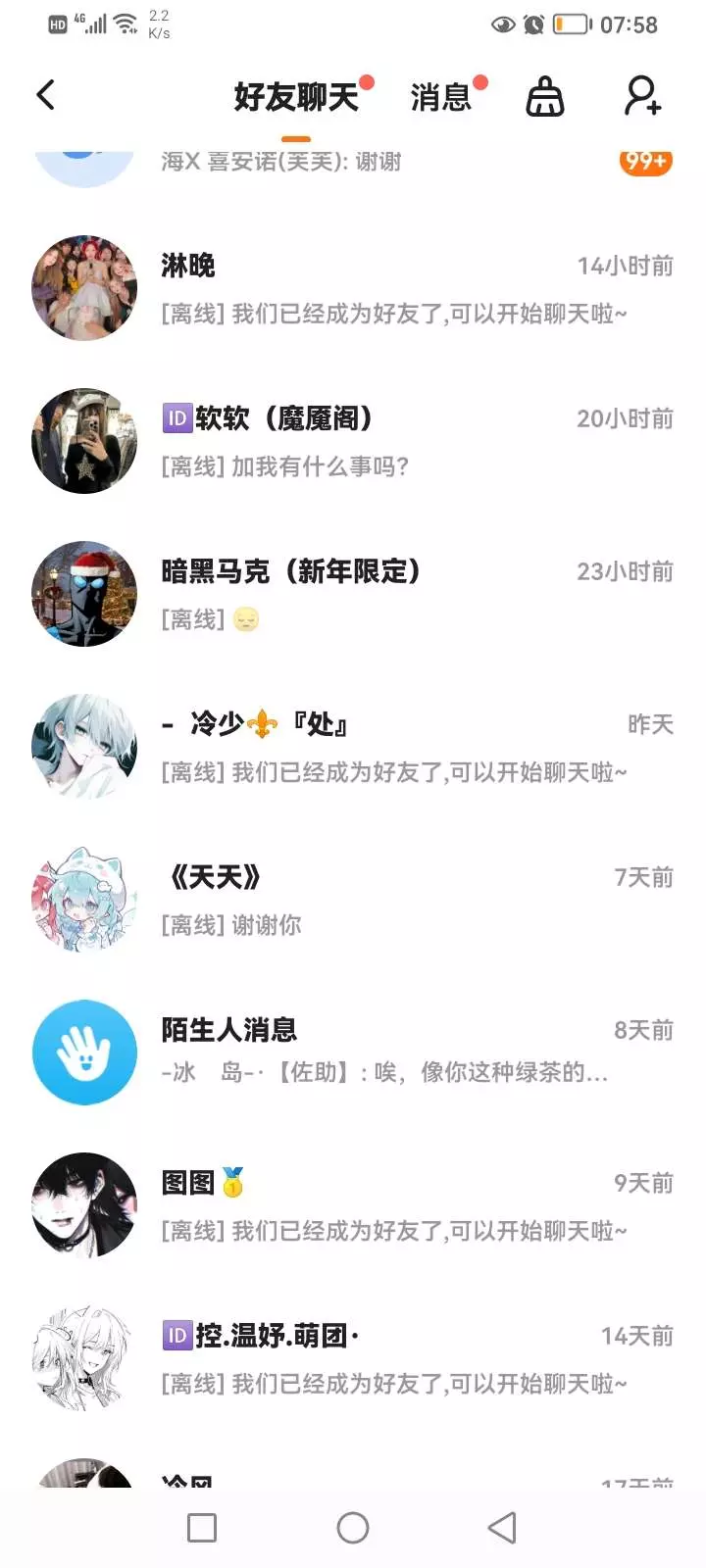Open recent apps from navigation bar
706x1568 pixels.
(202, 1527)
